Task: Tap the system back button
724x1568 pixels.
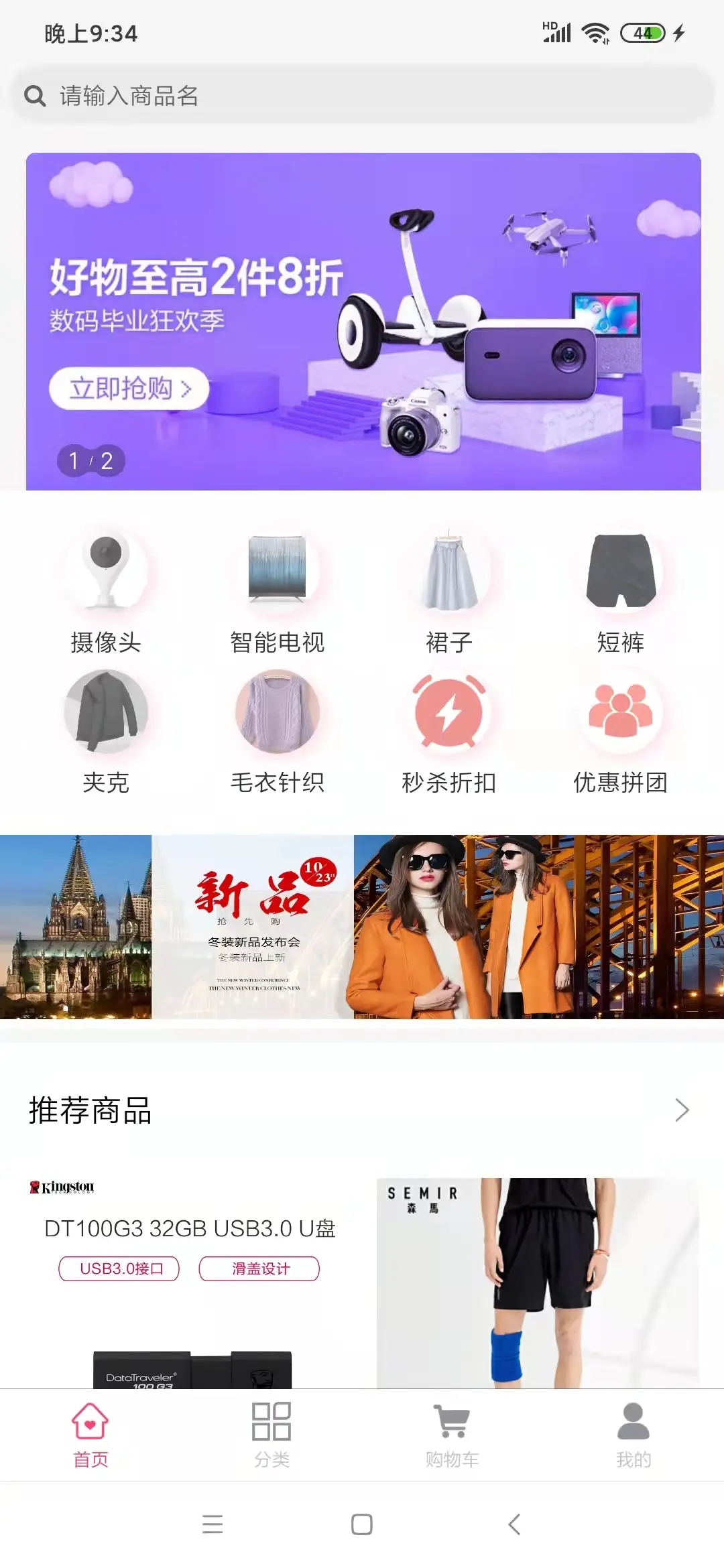Action: pos(514,1524)
